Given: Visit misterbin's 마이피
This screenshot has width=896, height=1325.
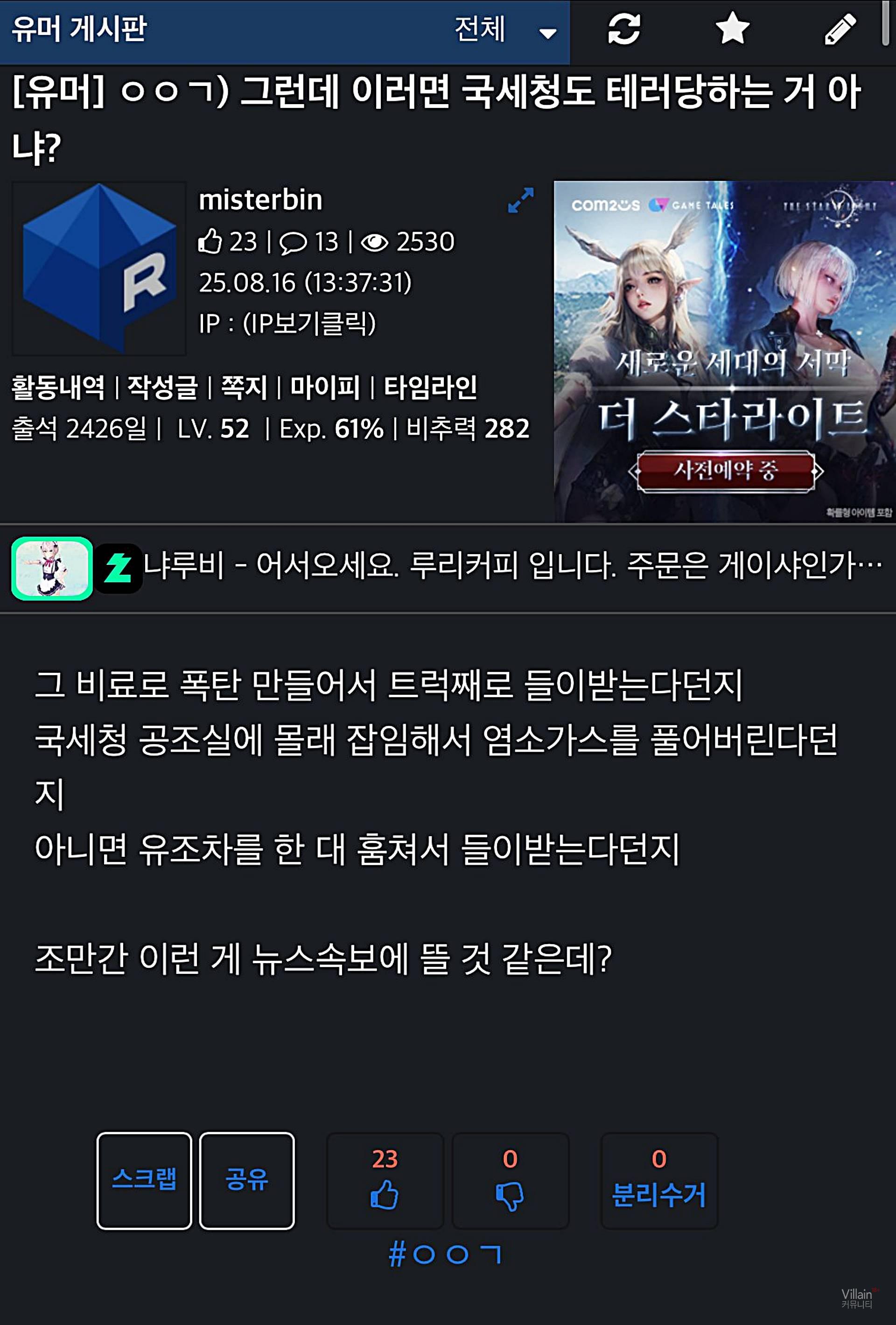Looking at the screenshot, I should 325,388.
